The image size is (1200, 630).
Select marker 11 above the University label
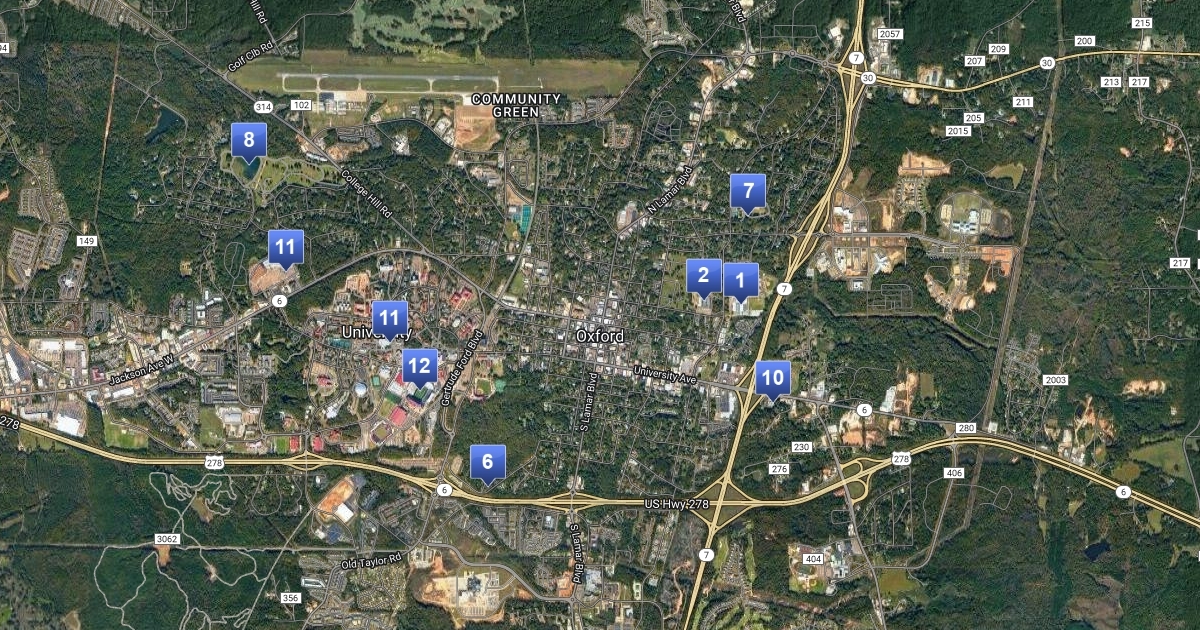pyautogui.click(x=389, y=318)
